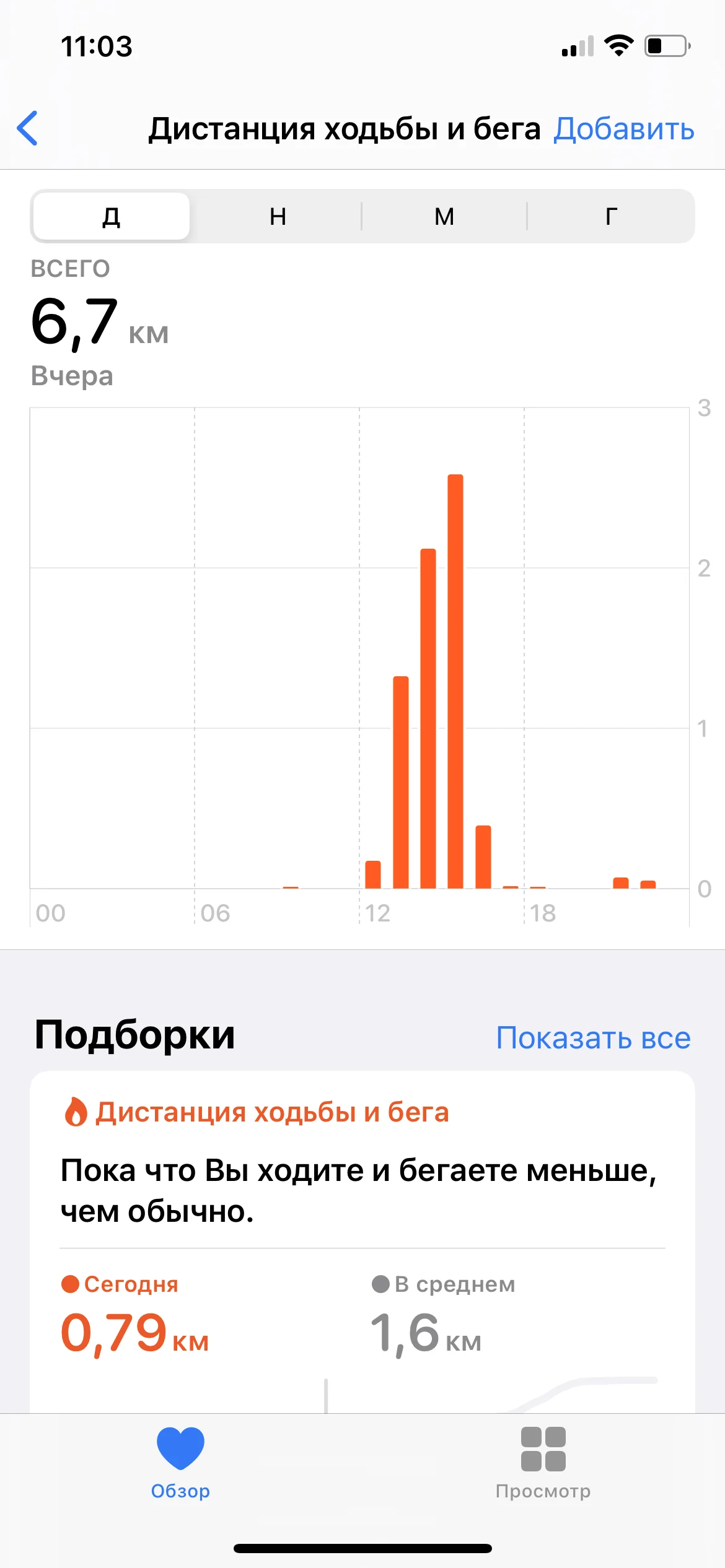Switch to the Обзор tab
Viewport: 725px width, 1568px height.
[180, 1463]
